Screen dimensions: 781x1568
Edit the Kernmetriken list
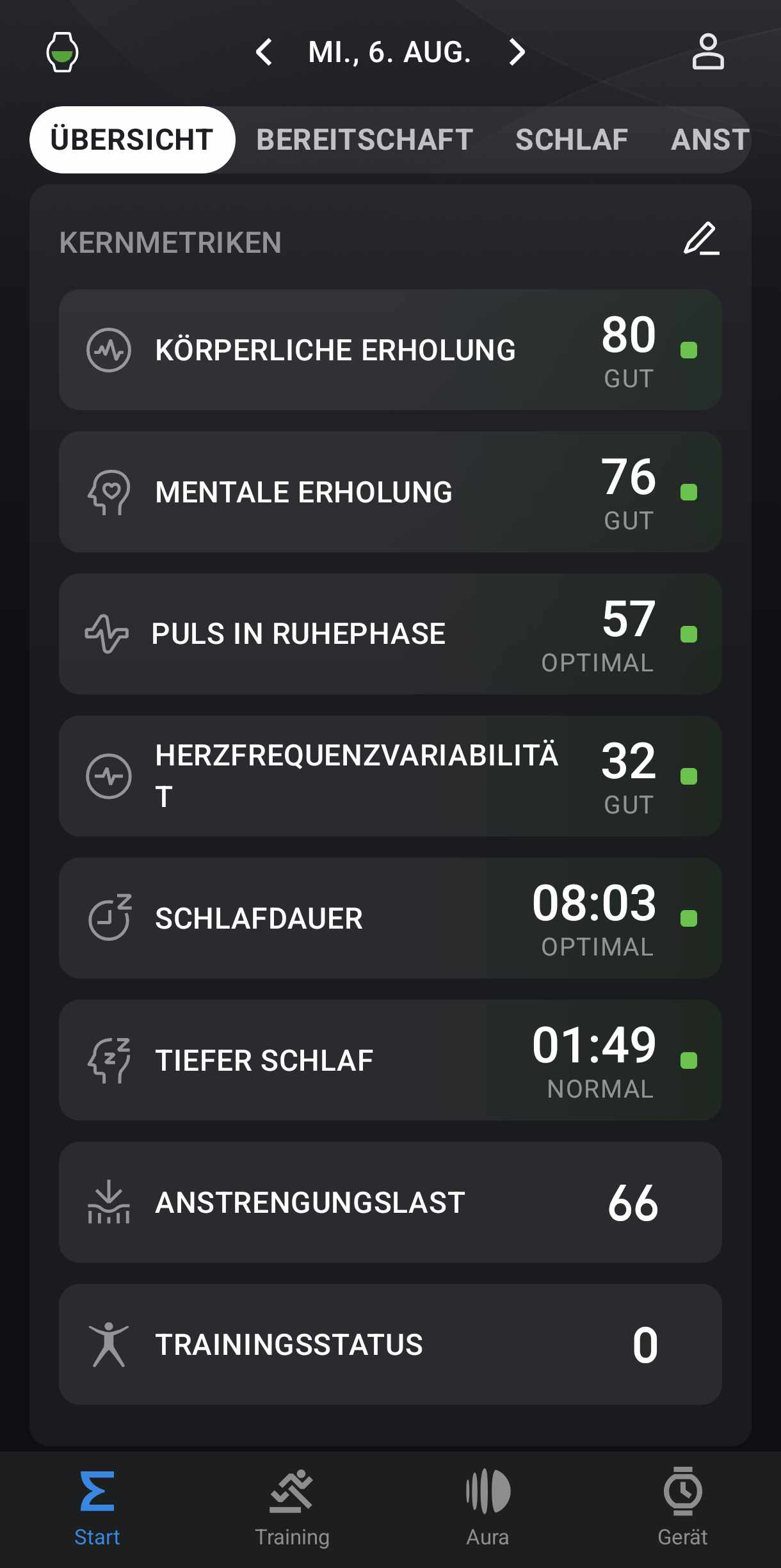[x=701, y=239]
